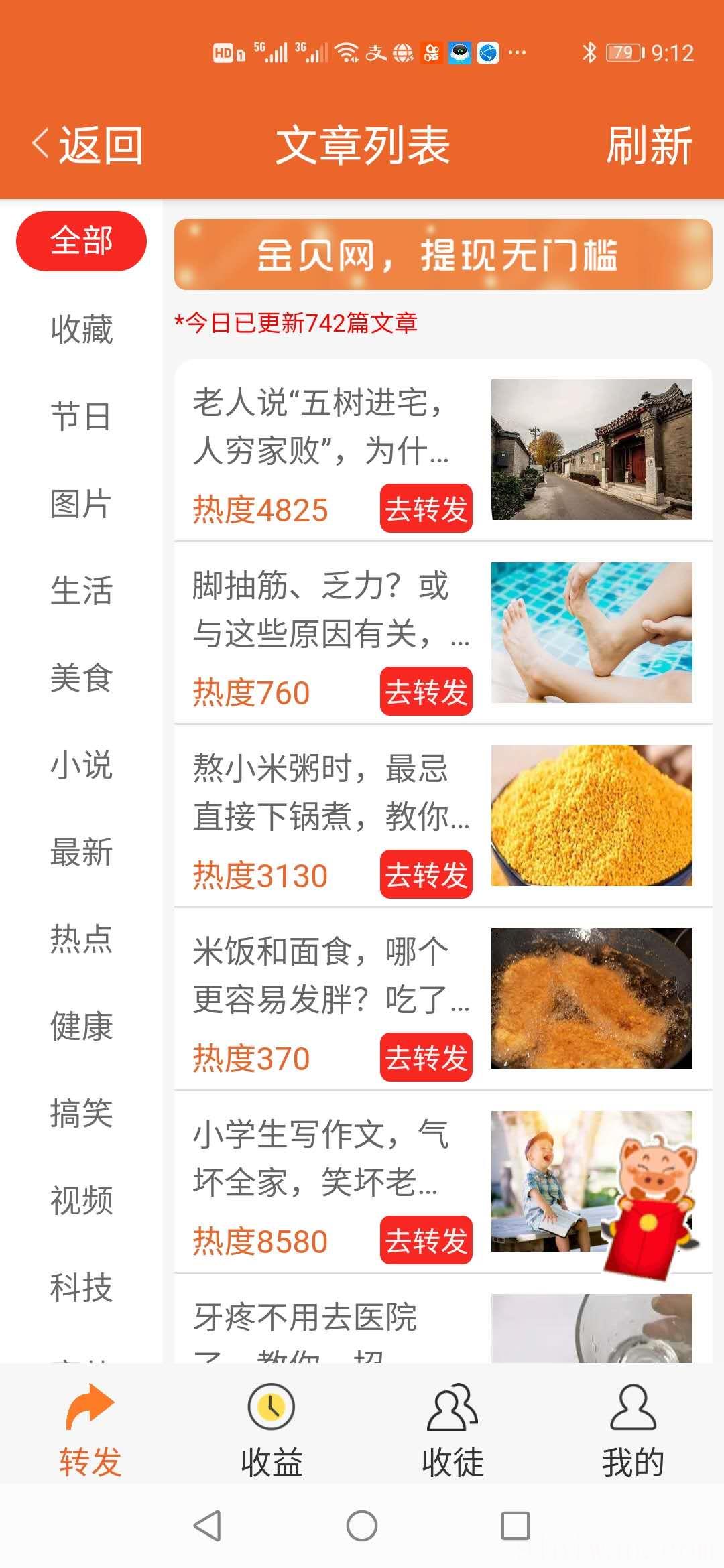Refresh the article list with 刷新
The height and width of the screenshot is (1568, 724).
pyautogui.click(x=648, y=145)
